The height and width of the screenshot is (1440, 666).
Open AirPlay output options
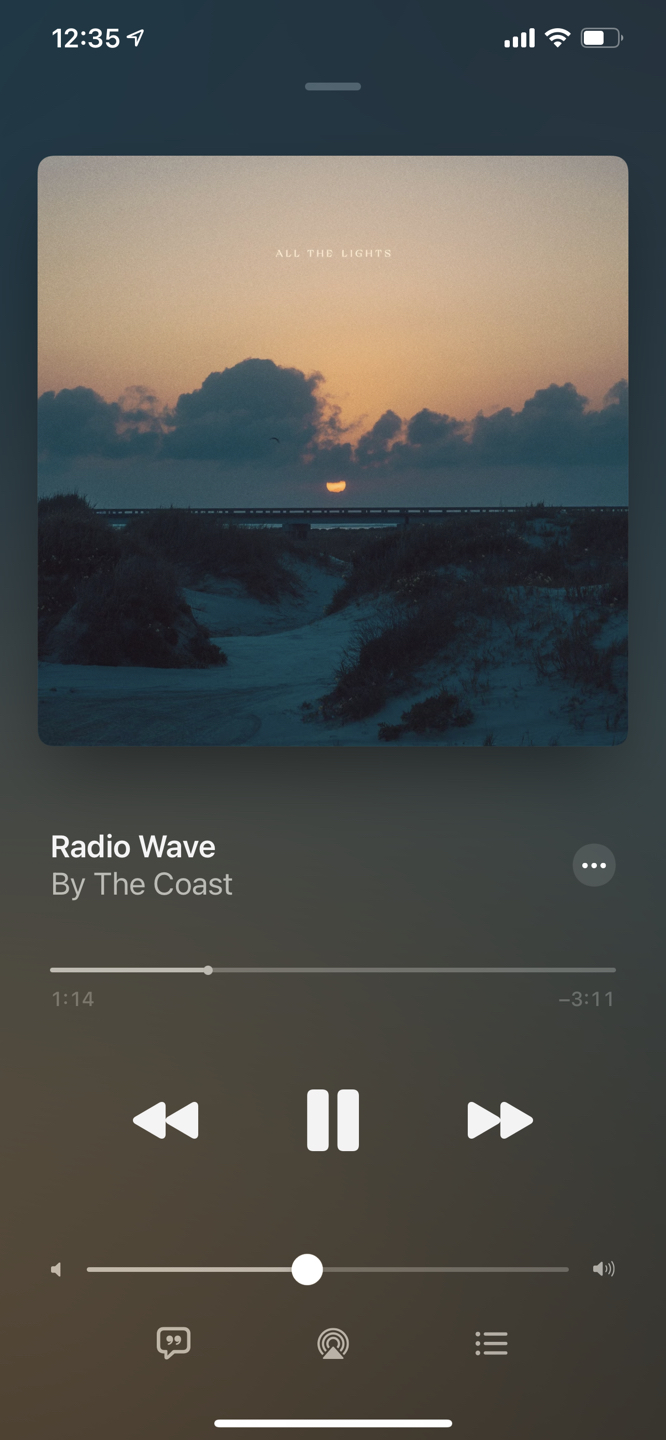[x=333, y=1343]
